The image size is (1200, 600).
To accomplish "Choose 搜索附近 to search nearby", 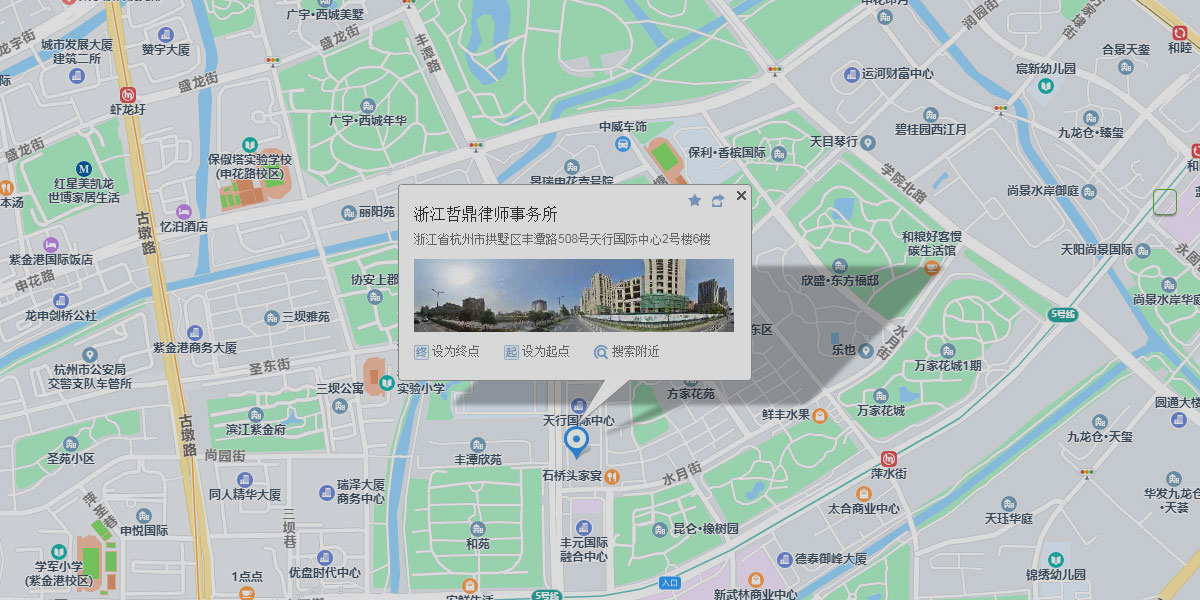I will click(x=626, y=352).
